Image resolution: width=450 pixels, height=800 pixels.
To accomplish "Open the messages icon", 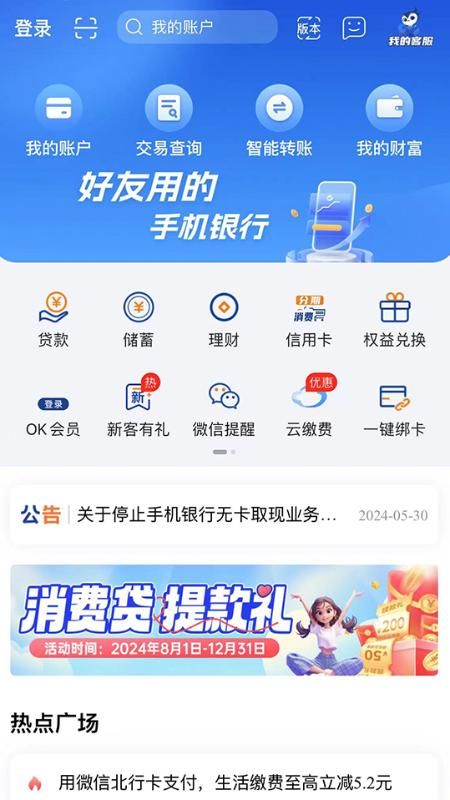I will pos(354,28).
